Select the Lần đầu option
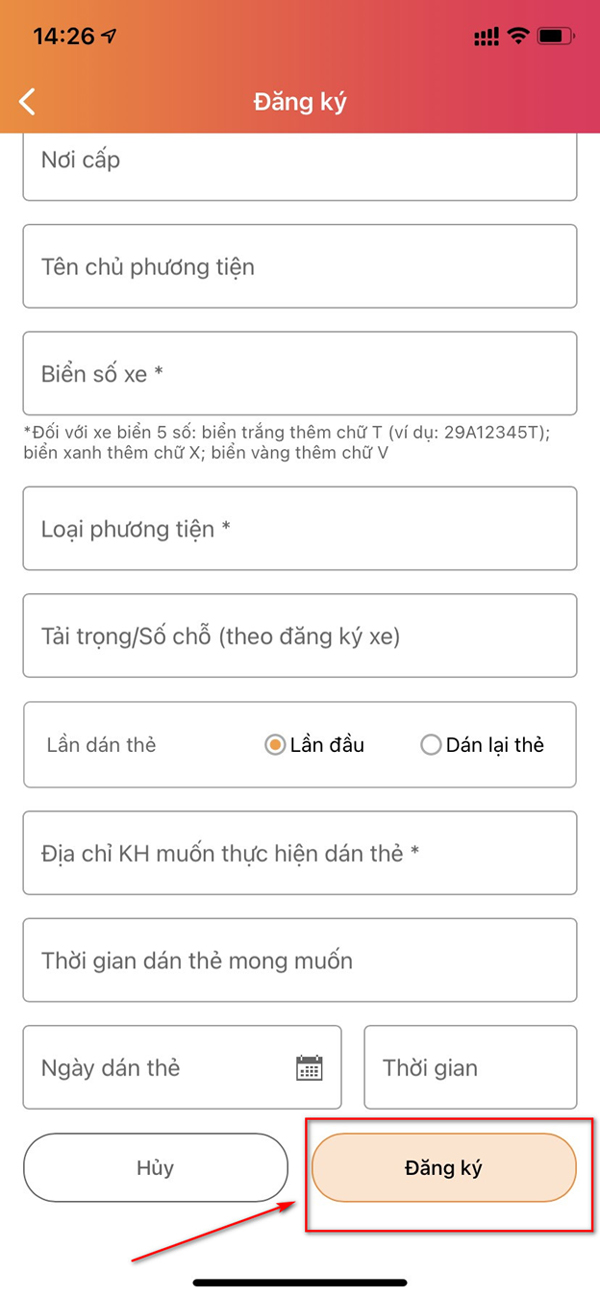The height and width of the screenshot is (1298, 600). pos(275,745)
